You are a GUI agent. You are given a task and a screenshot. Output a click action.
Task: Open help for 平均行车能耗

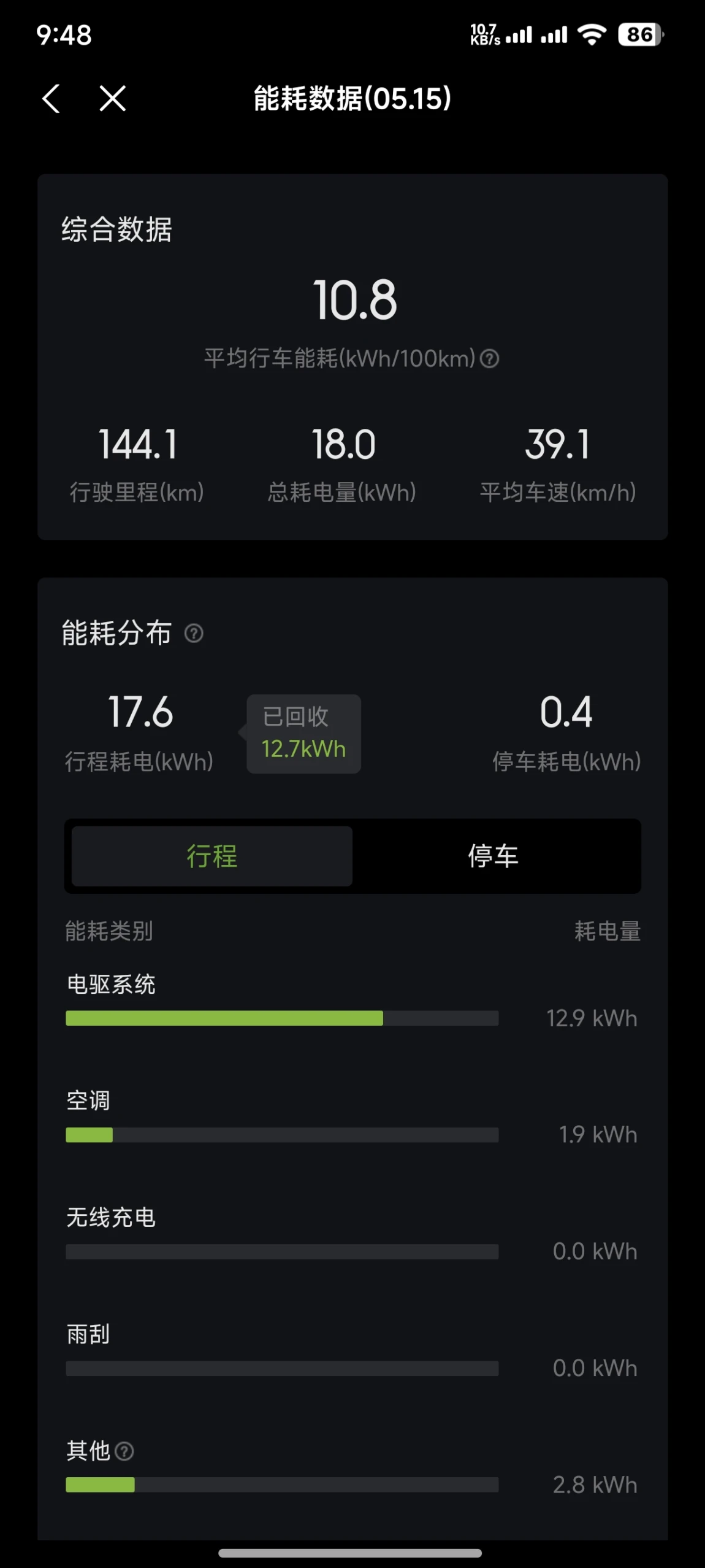click(x=489, y=358)
